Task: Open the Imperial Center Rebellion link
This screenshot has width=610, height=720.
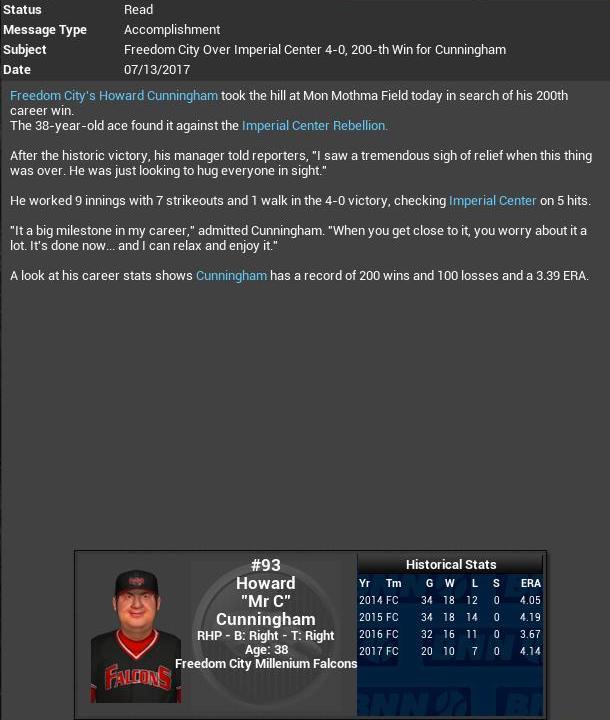Action: [x=314, y=126]
